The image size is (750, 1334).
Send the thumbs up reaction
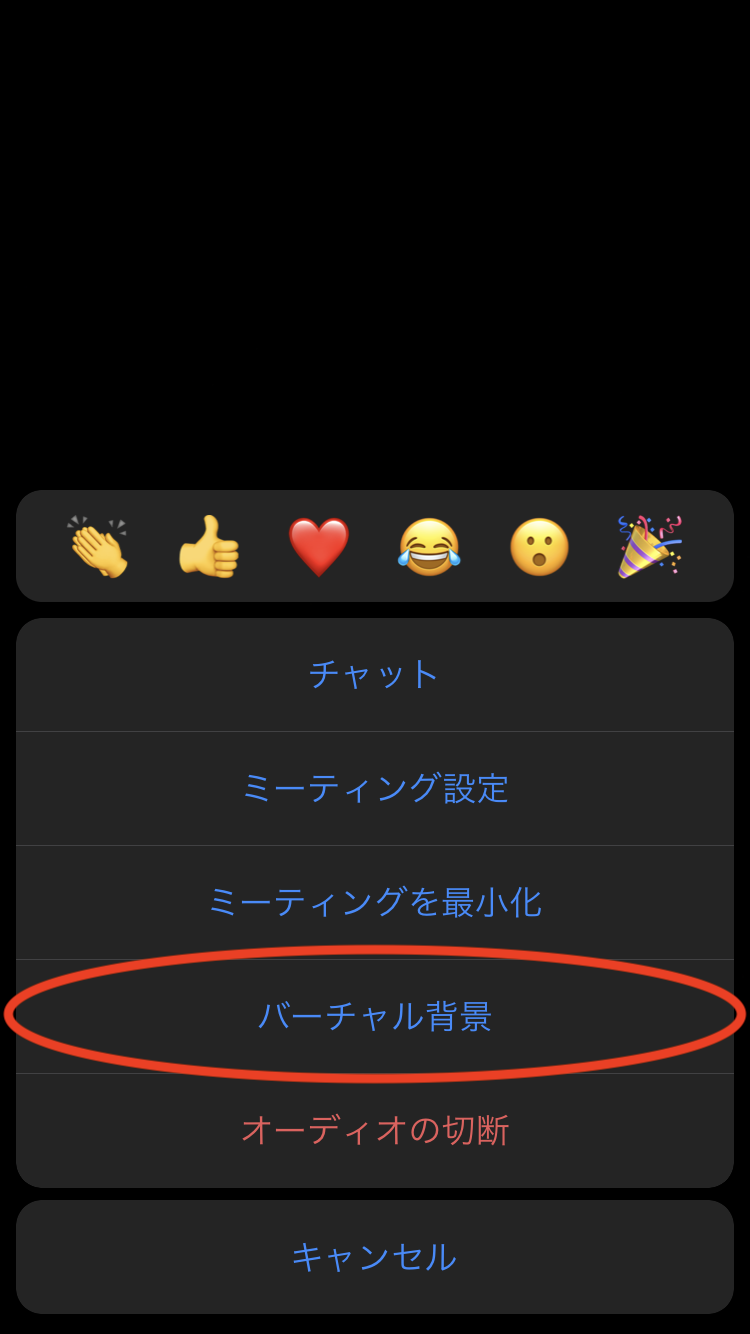click(x=208, y=547)
